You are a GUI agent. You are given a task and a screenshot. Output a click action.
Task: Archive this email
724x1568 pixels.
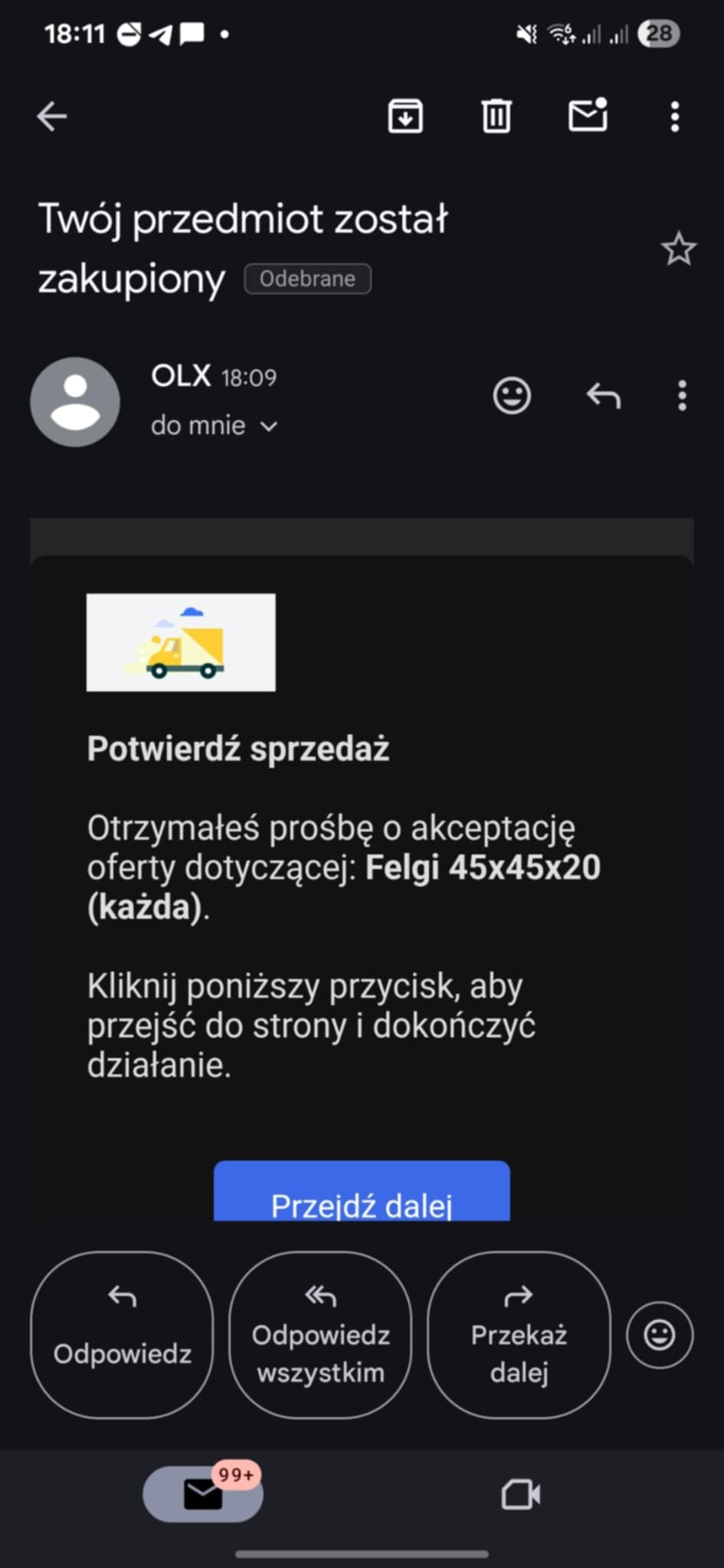click(x=405, y=116)
